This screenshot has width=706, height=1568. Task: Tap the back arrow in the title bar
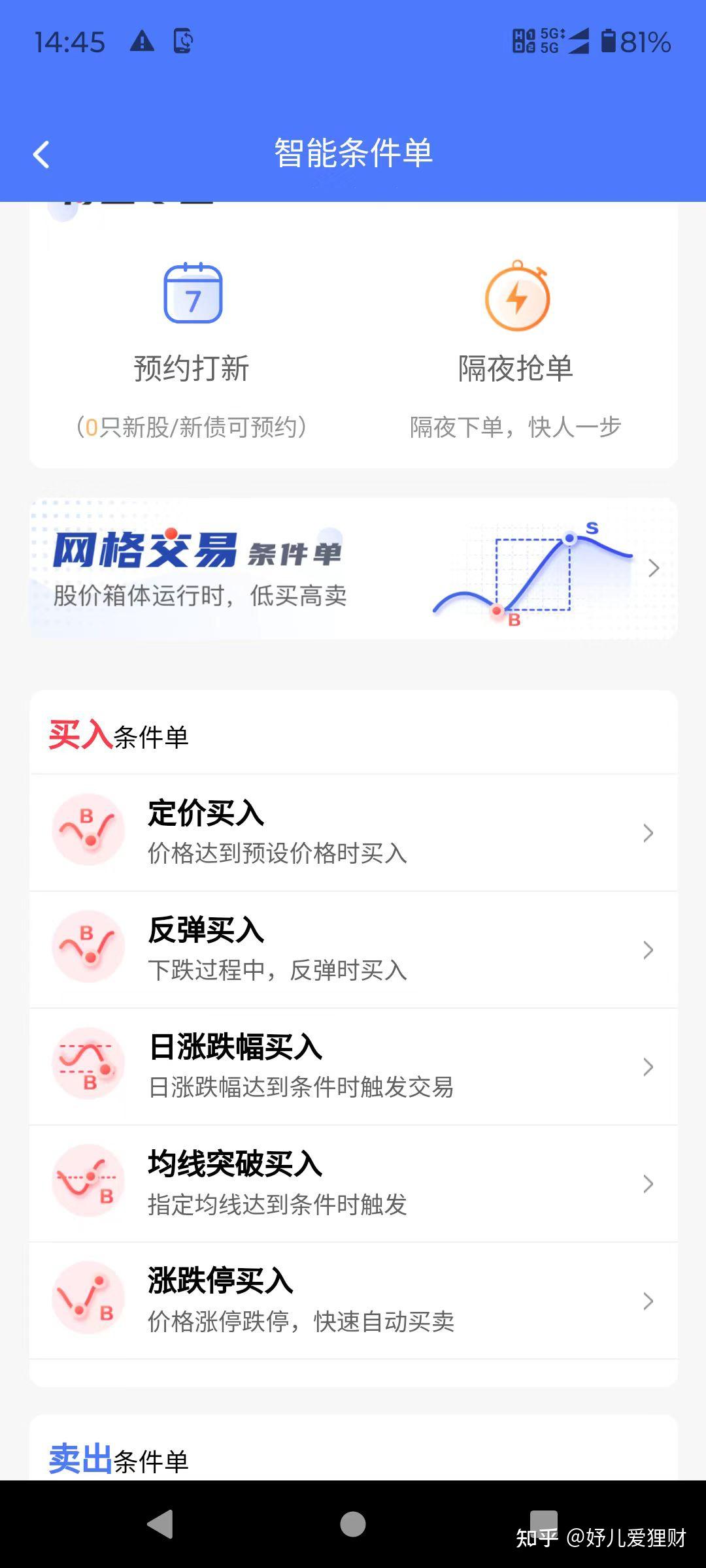point(41,155)
